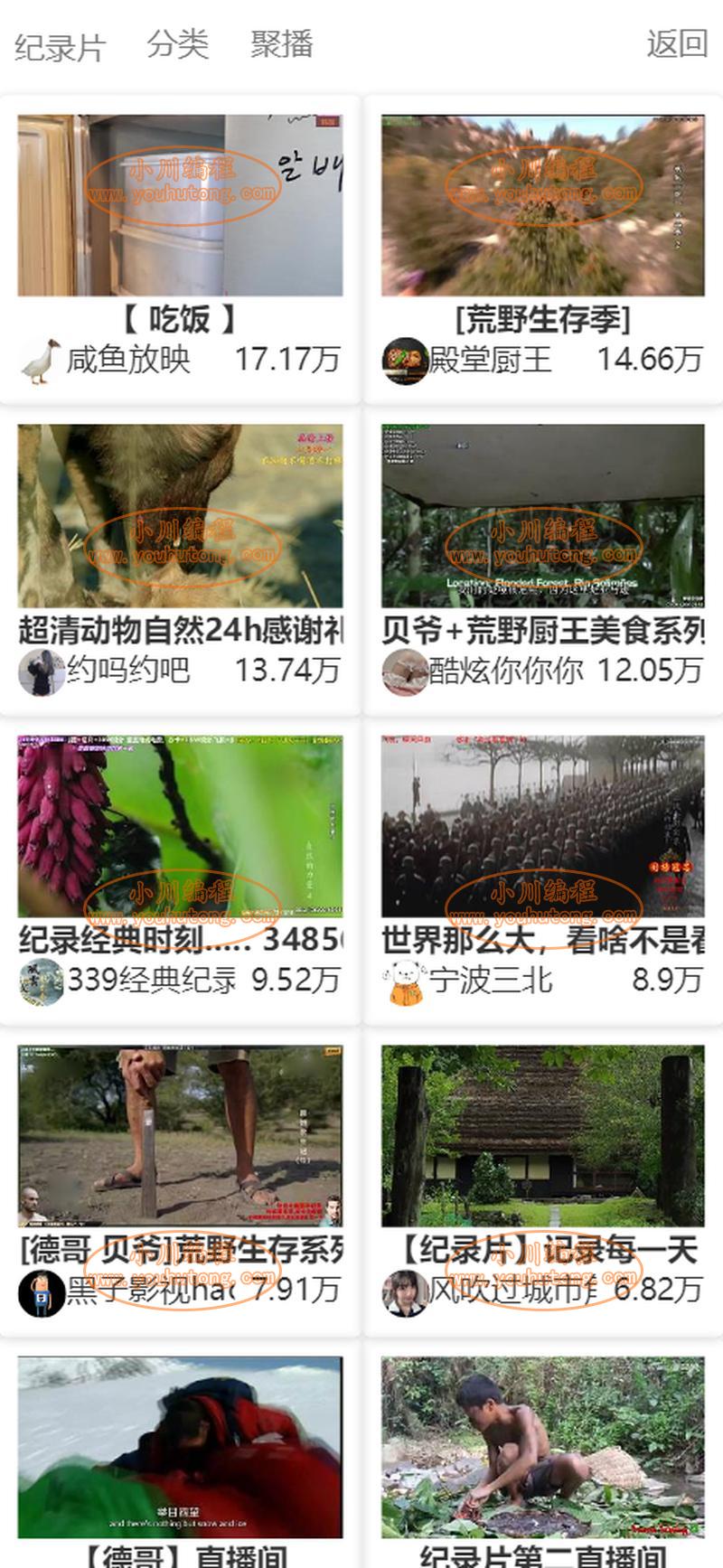
Task: Open the [荒野生存季] stream by 殿堂厨王
Action: click(543, 250)
